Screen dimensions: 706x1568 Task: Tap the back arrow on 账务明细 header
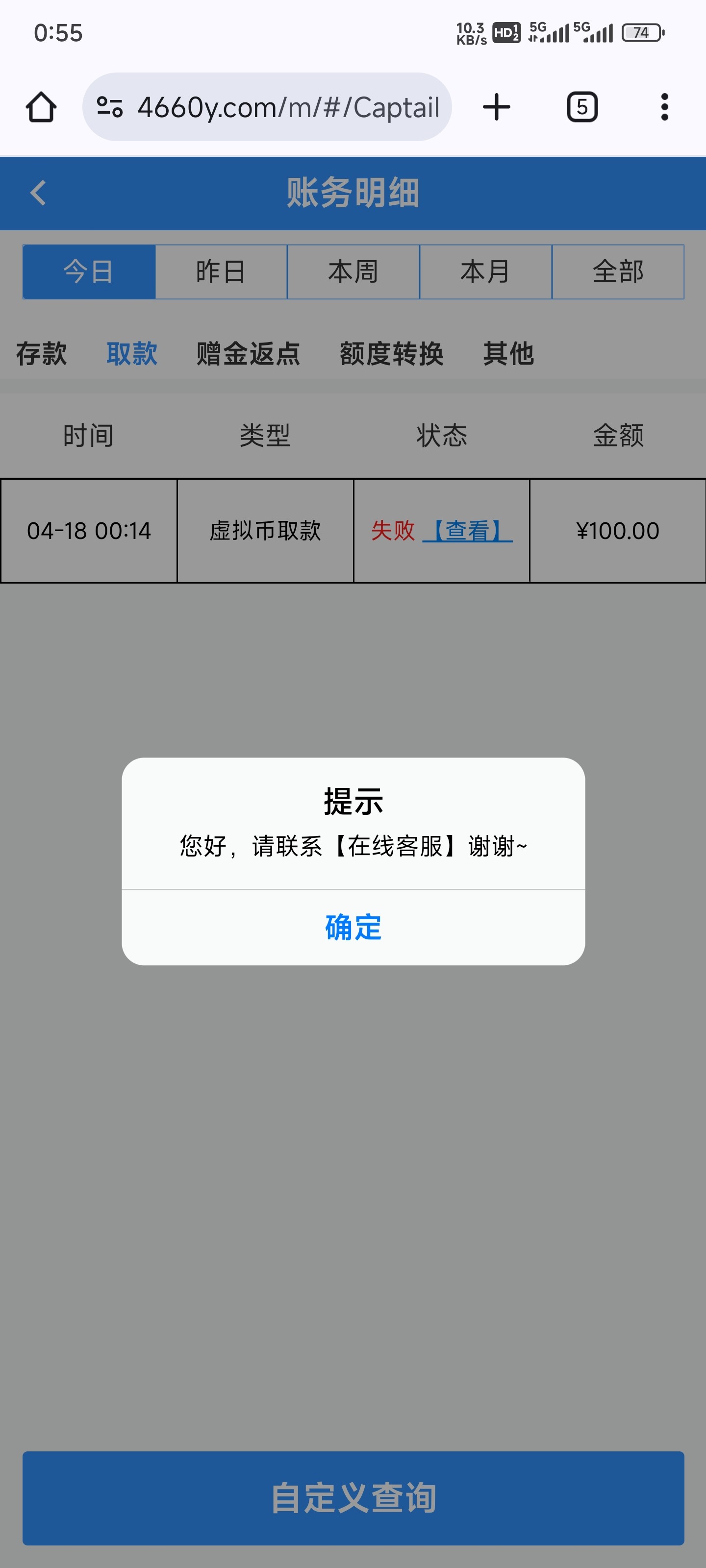pyautogui.click(x=38, y=194)
